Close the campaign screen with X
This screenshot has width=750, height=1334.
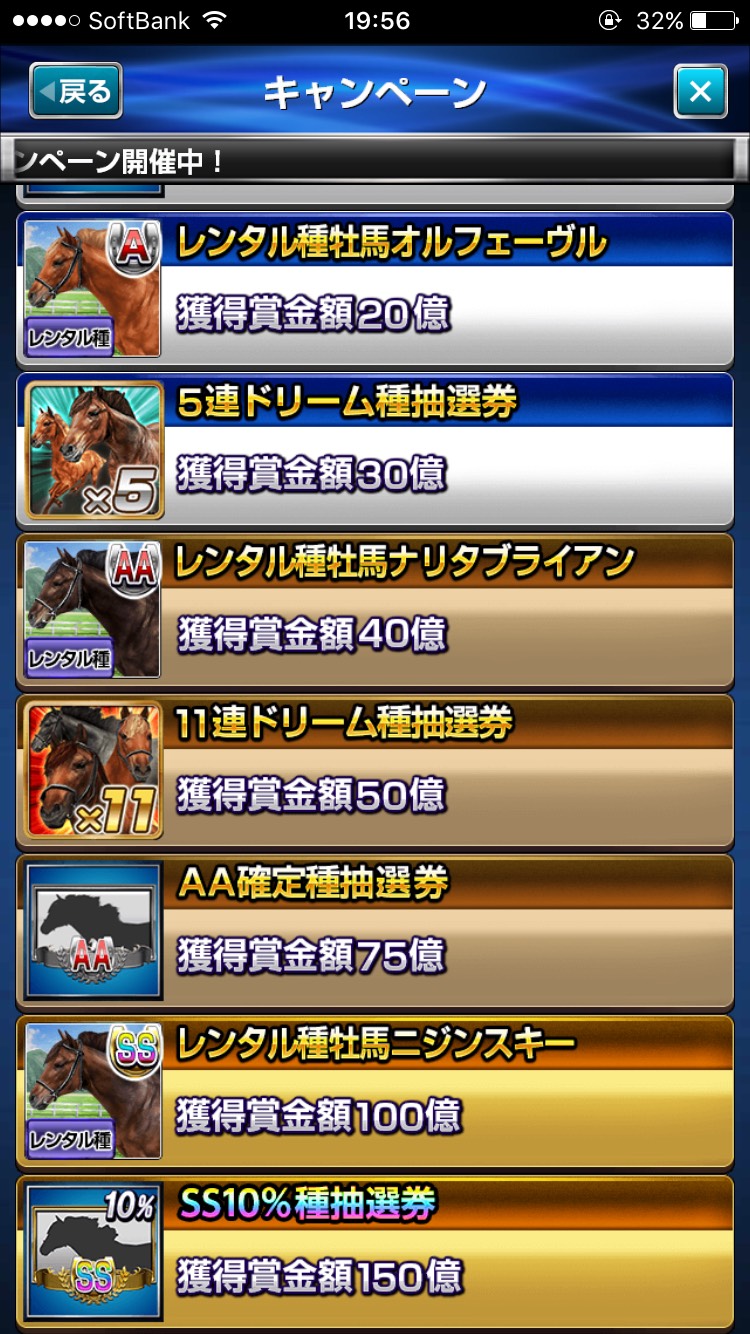(x=700, y=92)
